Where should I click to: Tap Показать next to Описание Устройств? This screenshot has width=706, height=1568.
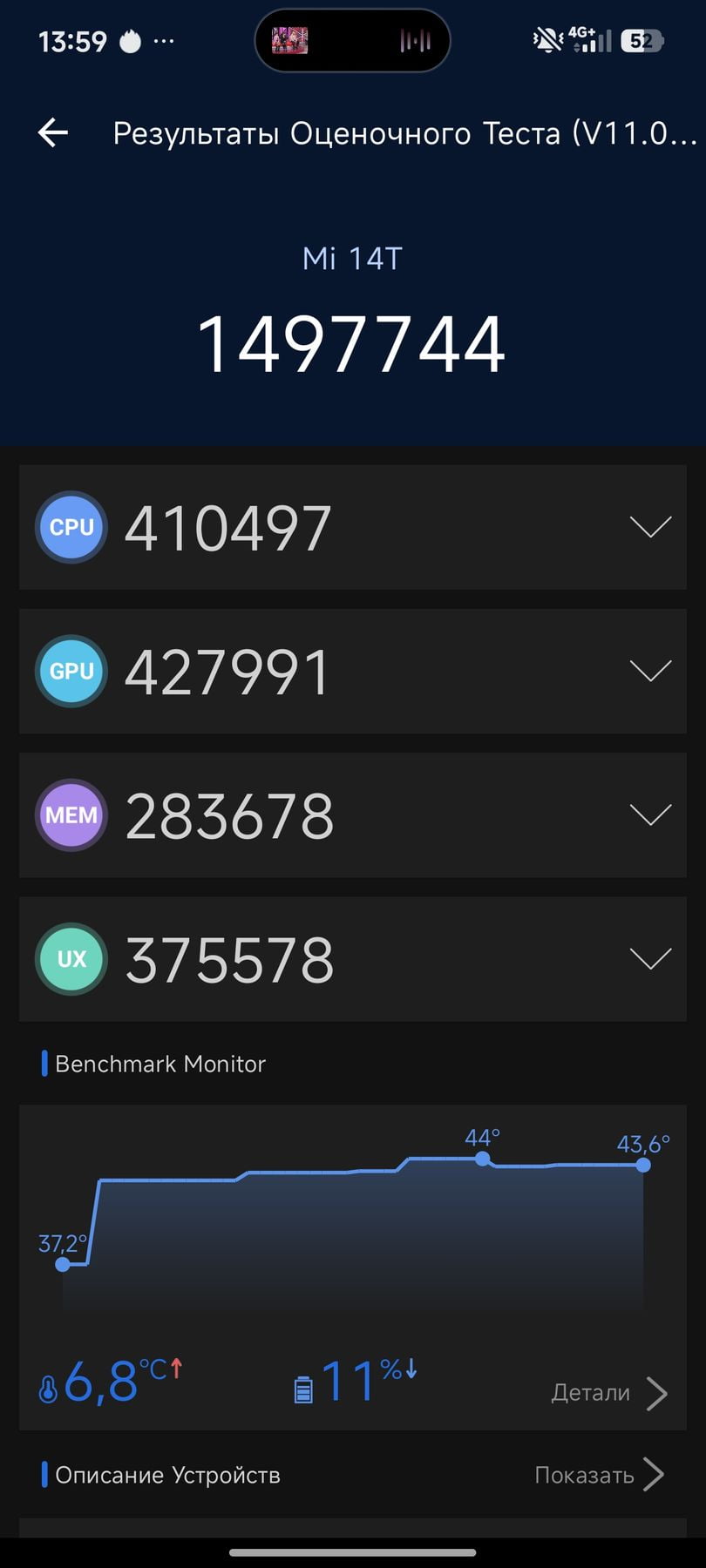[600, 1475]
